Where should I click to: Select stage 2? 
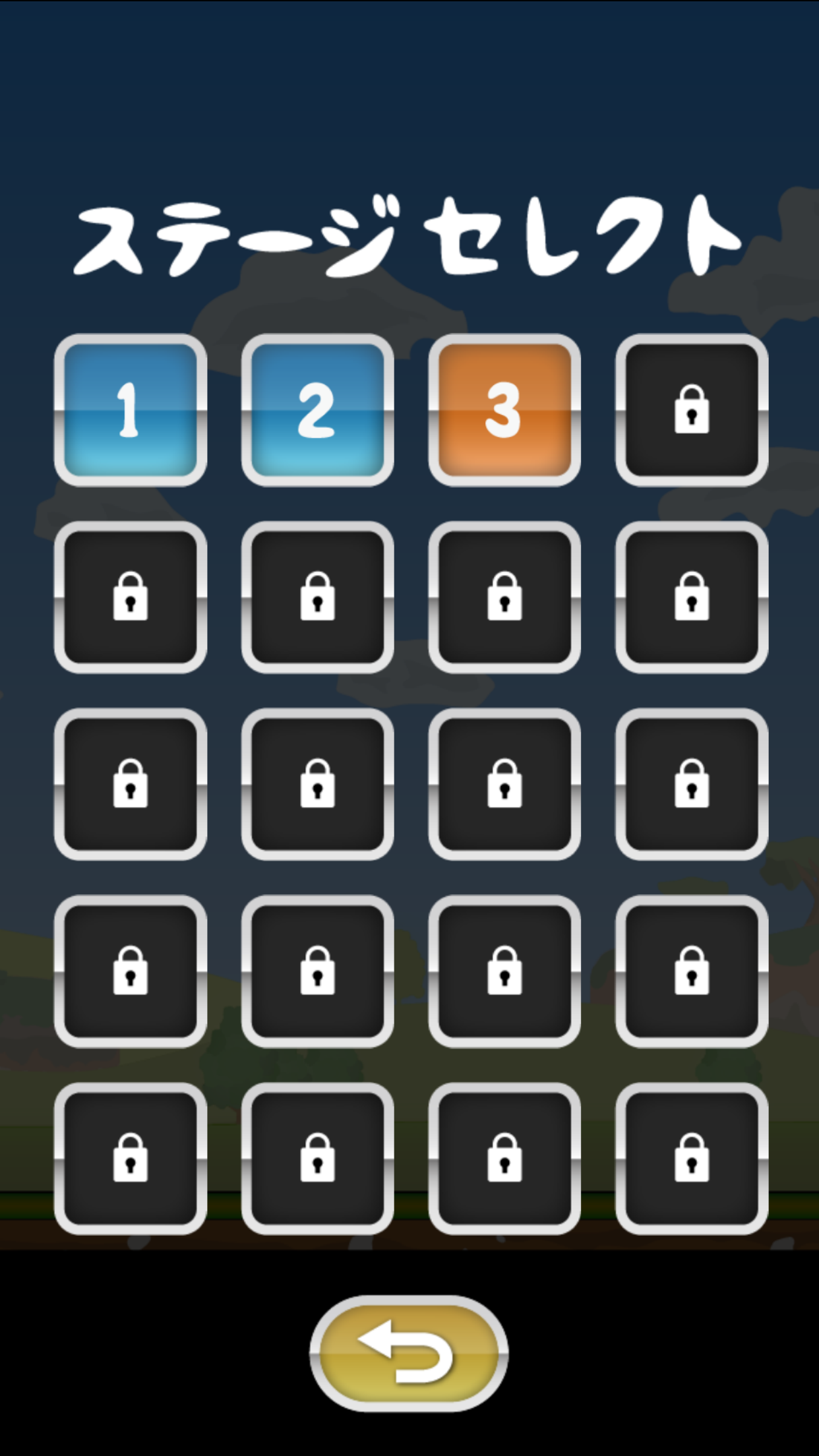(x=317, y=410)
